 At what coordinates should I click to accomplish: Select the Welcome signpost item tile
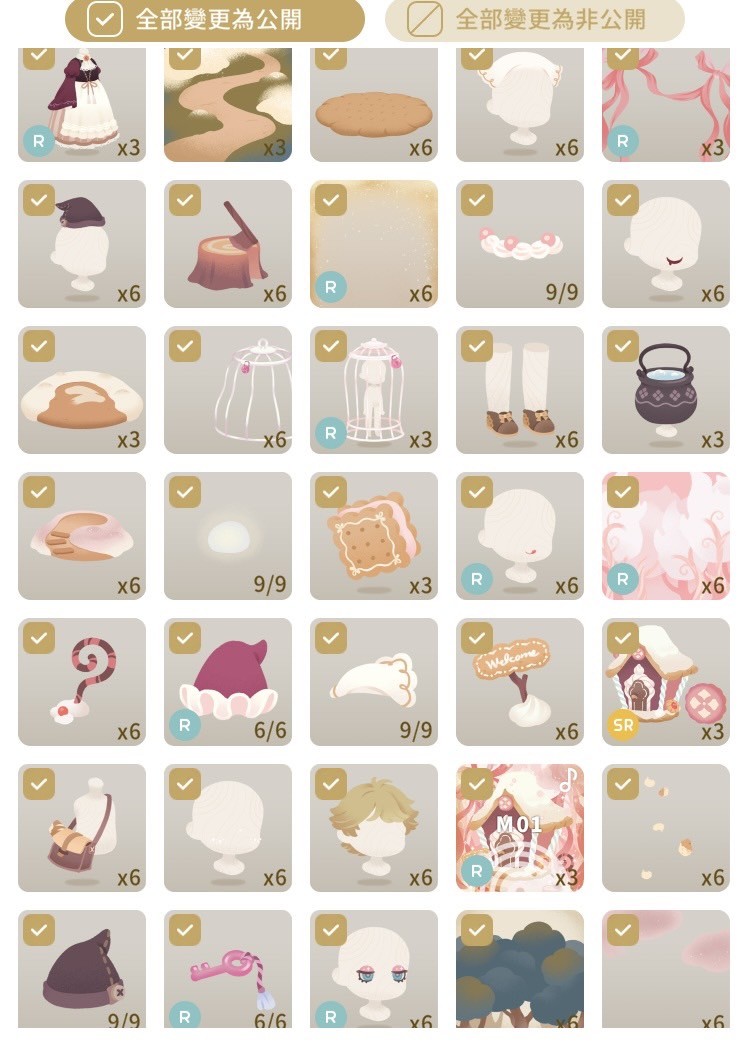coord(519,682)
